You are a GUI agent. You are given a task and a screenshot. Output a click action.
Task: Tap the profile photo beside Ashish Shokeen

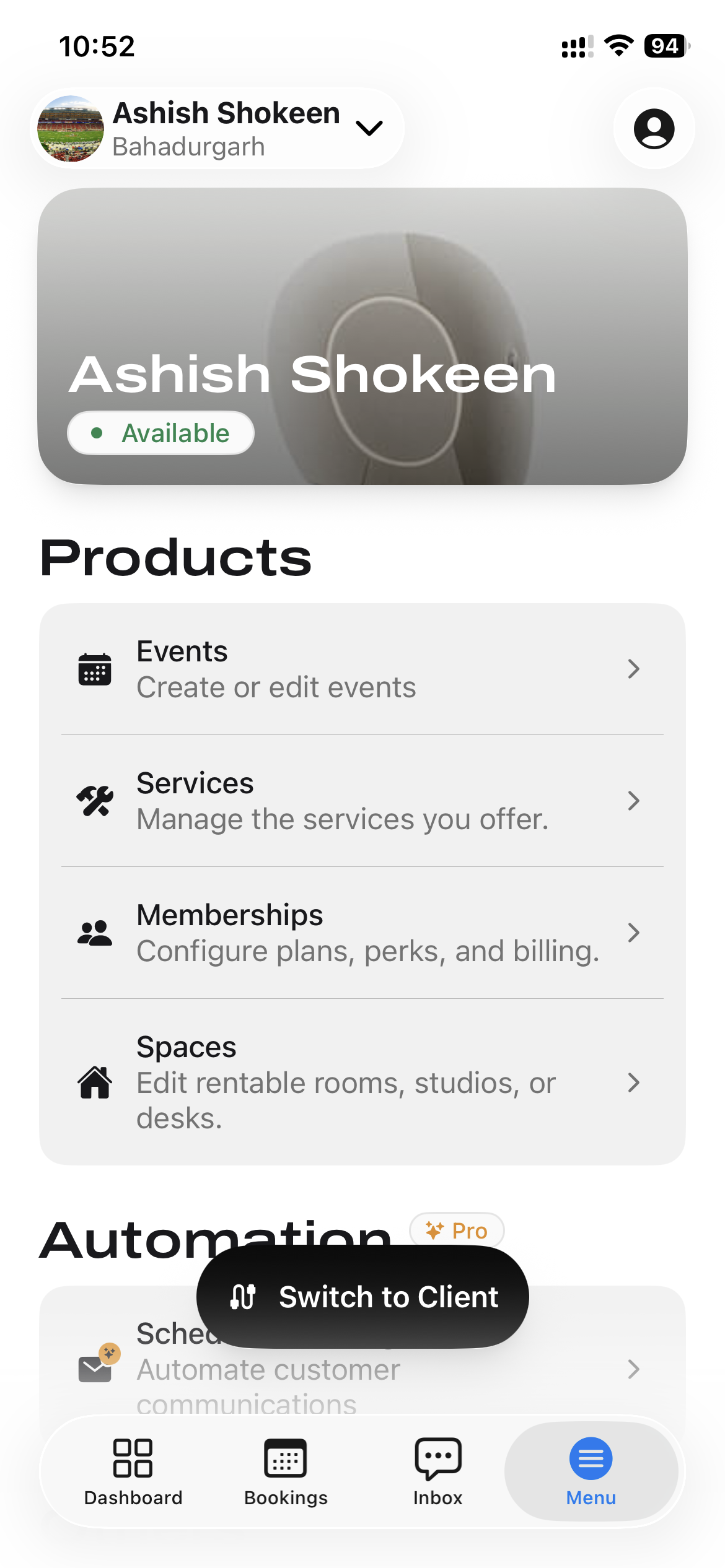(x=70, y=128)
